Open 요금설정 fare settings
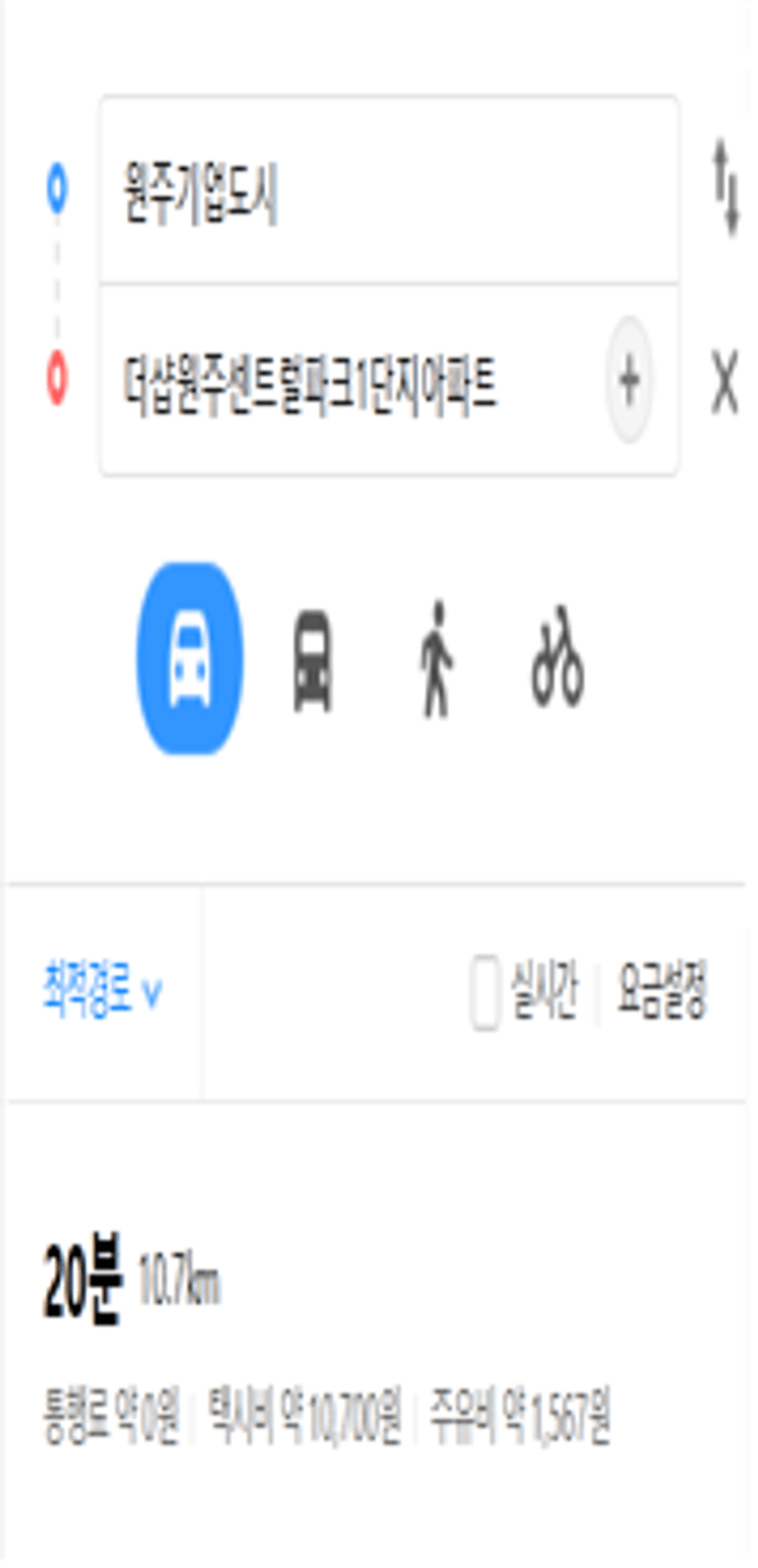The image size is (758, 1568). (662, 990)
